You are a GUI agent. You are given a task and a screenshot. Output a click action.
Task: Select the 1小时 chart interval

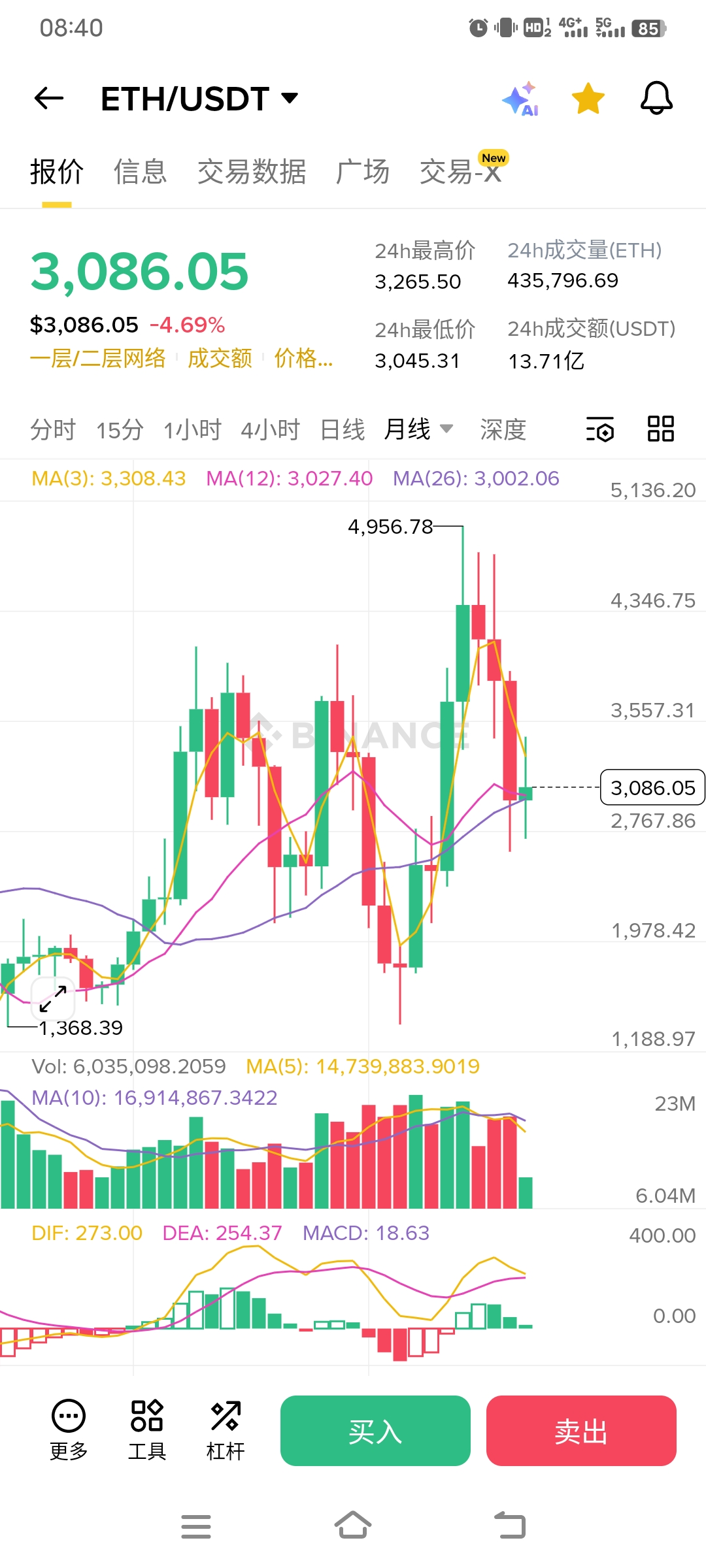click(192, 430)
